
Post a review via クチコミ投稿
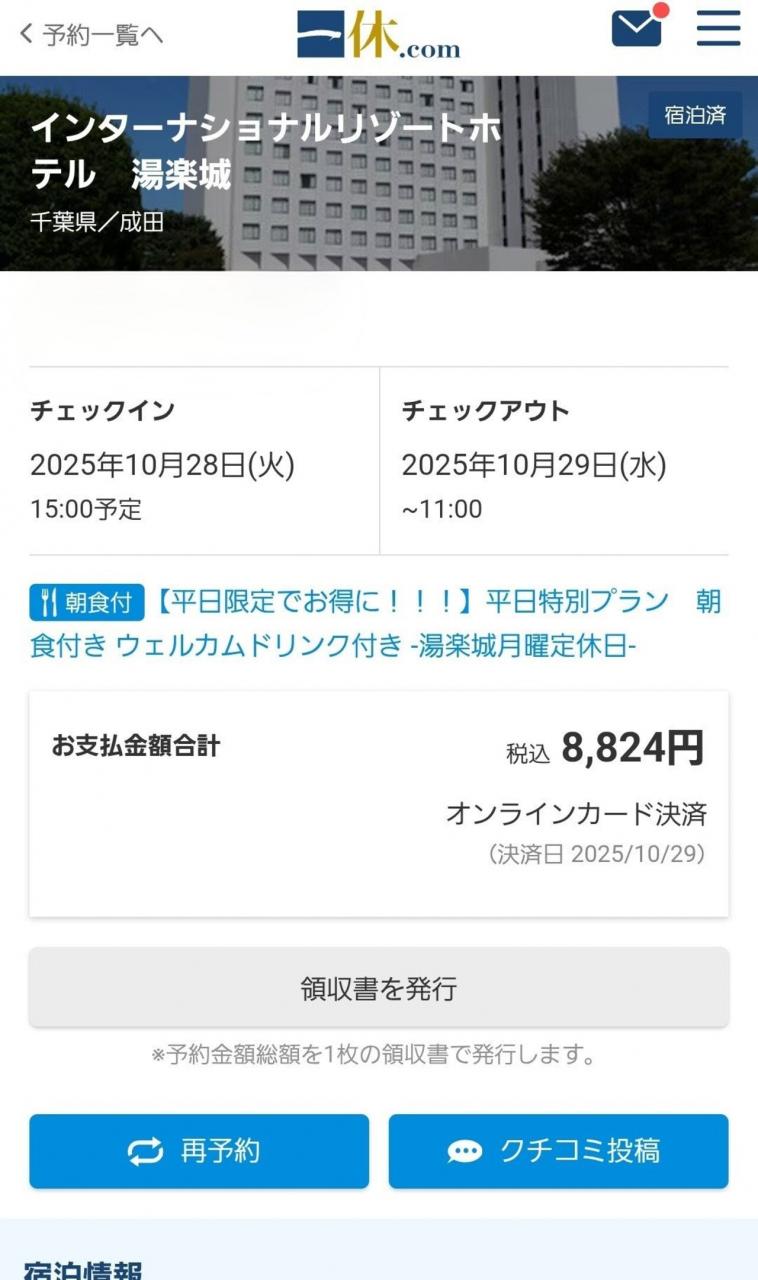558,1151
